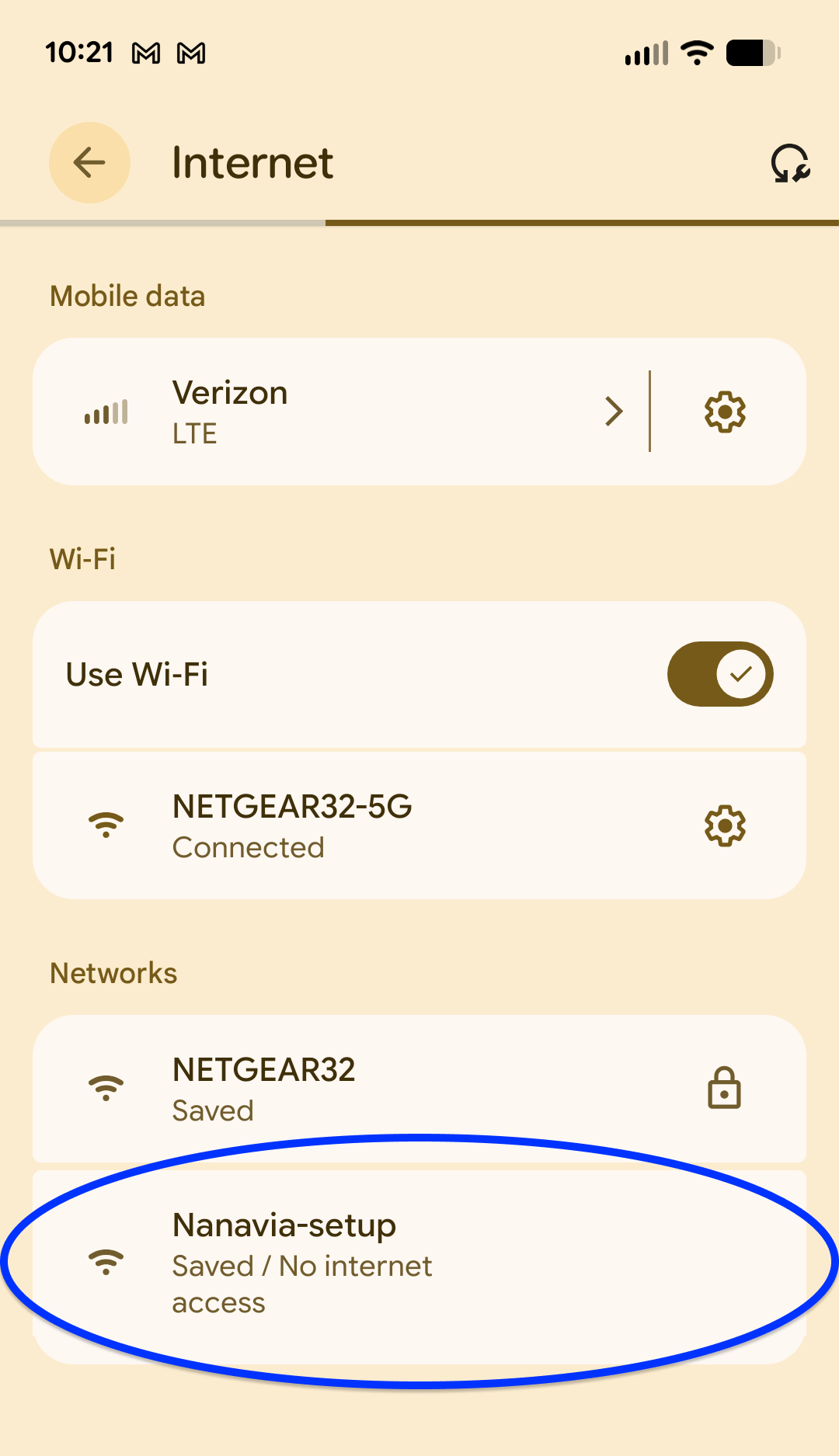Open NETGEAR32-5G settings gear
The height and width of the screenshot is (1456, 839).
tap(724, 825)
